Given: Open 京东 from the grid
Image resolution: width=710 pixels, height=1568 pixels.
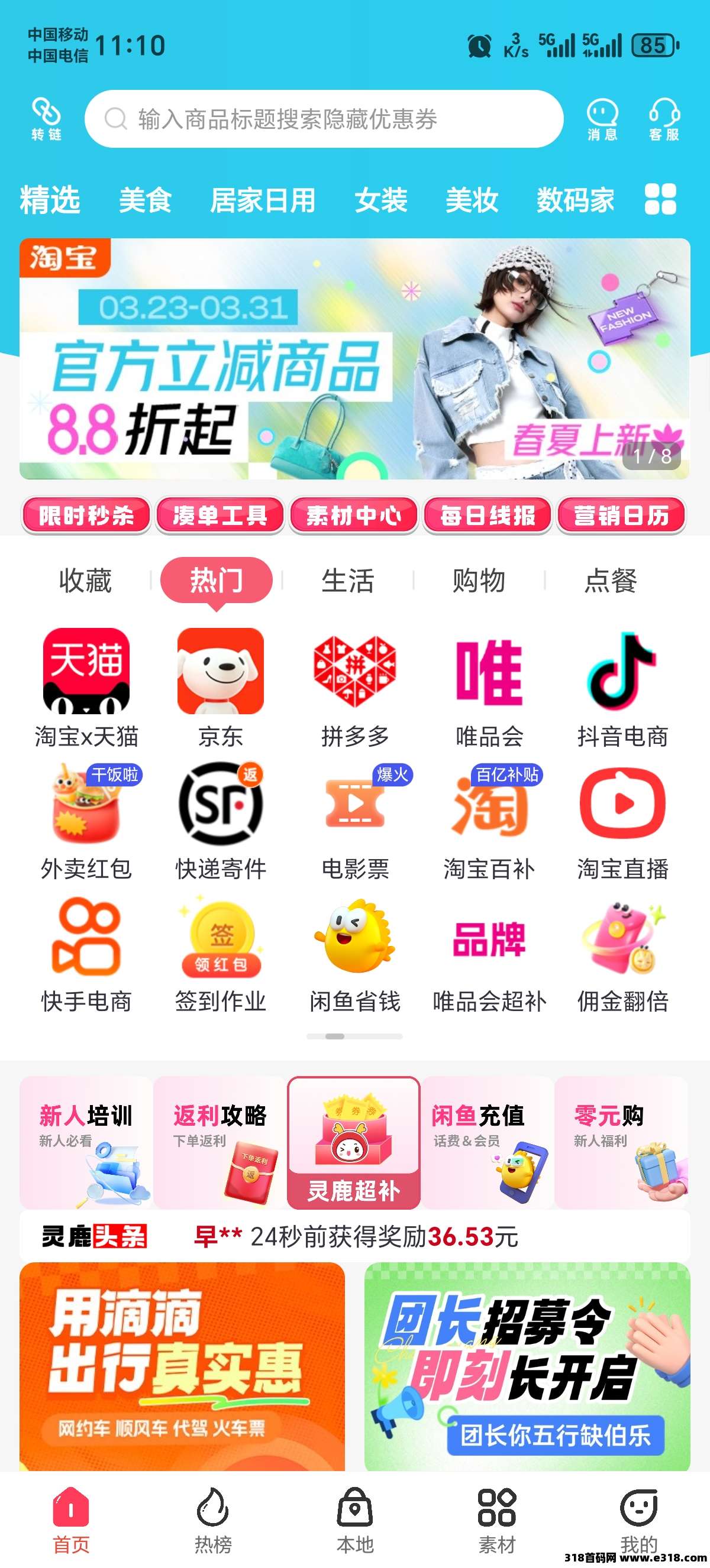Looking at the screenshot, I should click(221, 688).
